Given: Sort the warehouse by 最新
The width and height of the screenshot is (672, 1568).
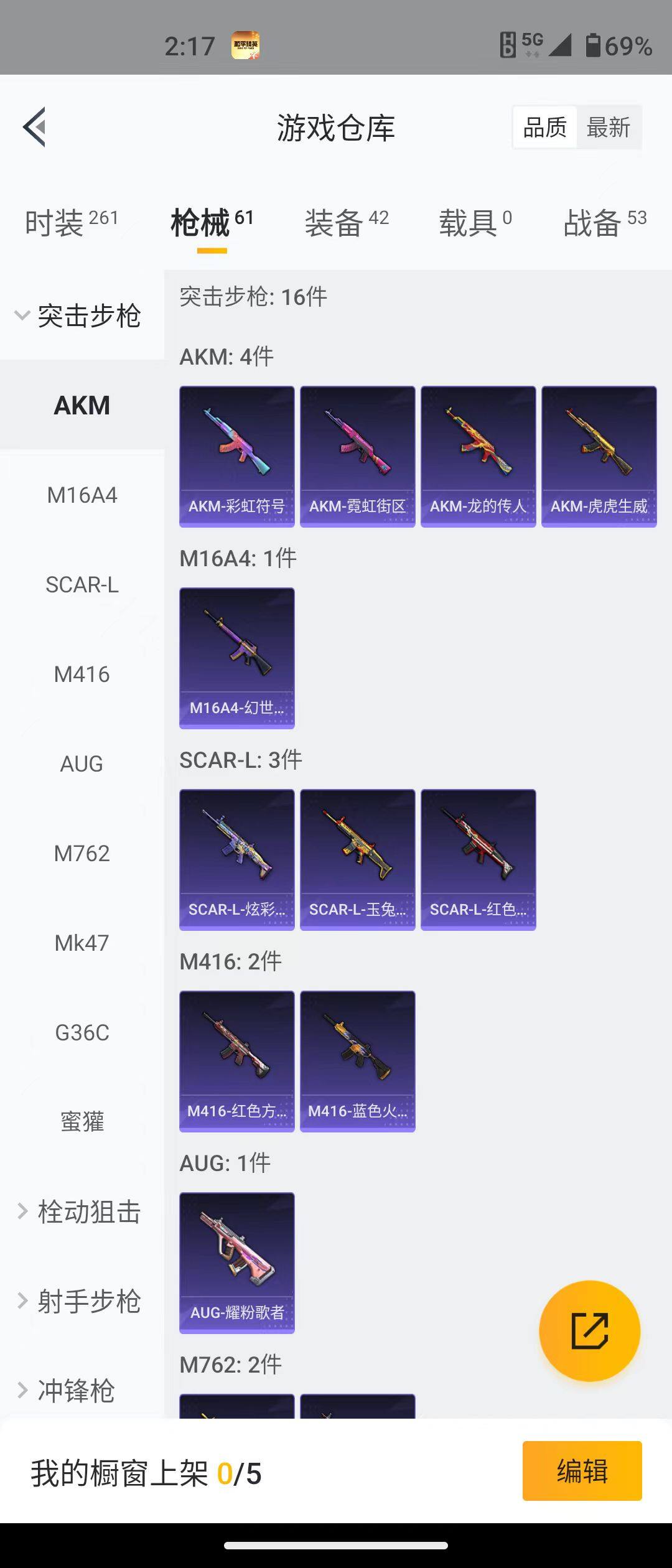Looking at the screenshot, I should pos(608,128).
